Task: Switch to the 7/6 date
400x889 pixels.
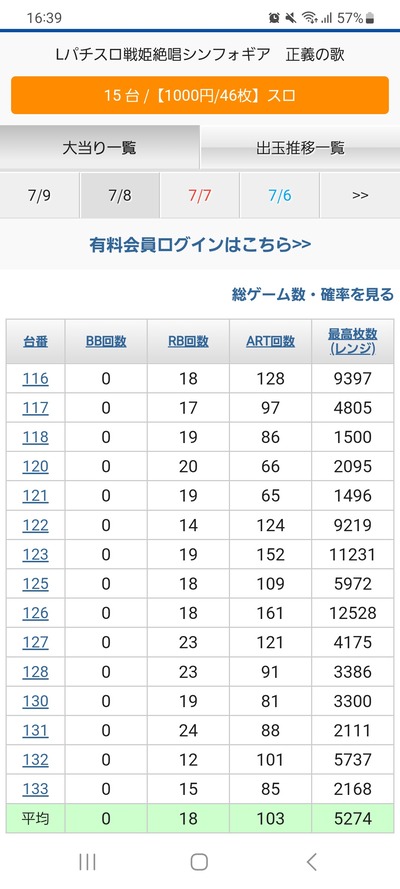Action: (x=279, y=196)
